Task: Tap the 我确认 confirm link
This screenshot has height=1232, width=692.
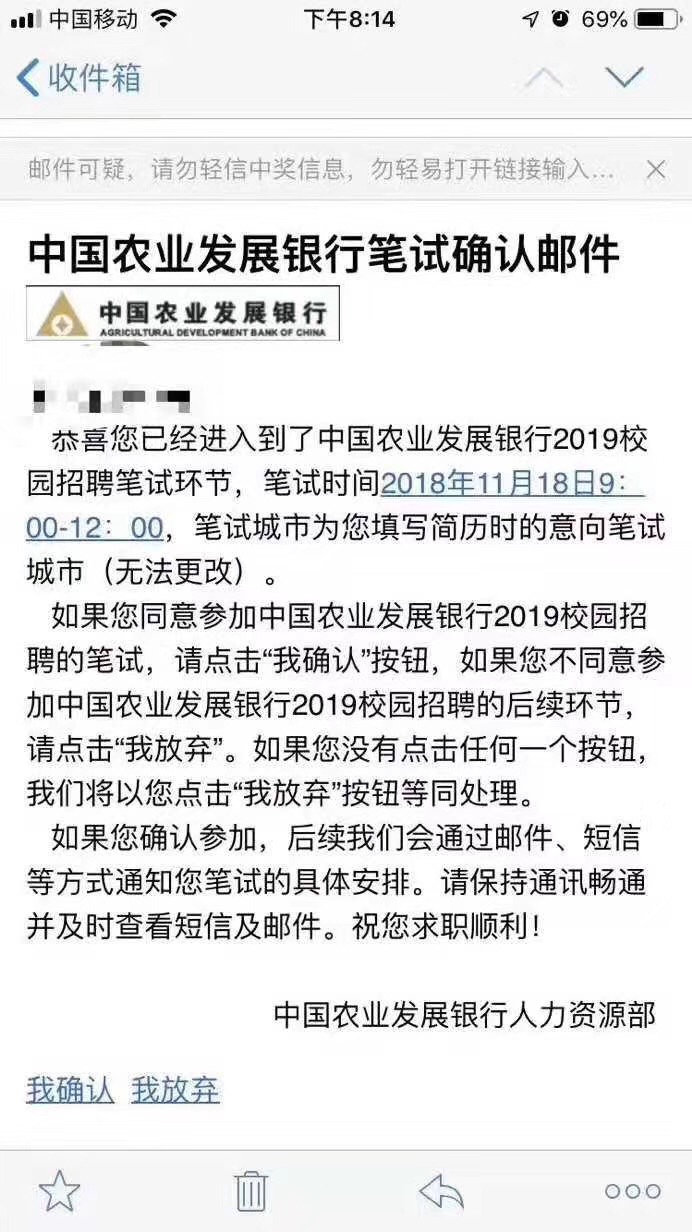Action: pos(70,1089)
